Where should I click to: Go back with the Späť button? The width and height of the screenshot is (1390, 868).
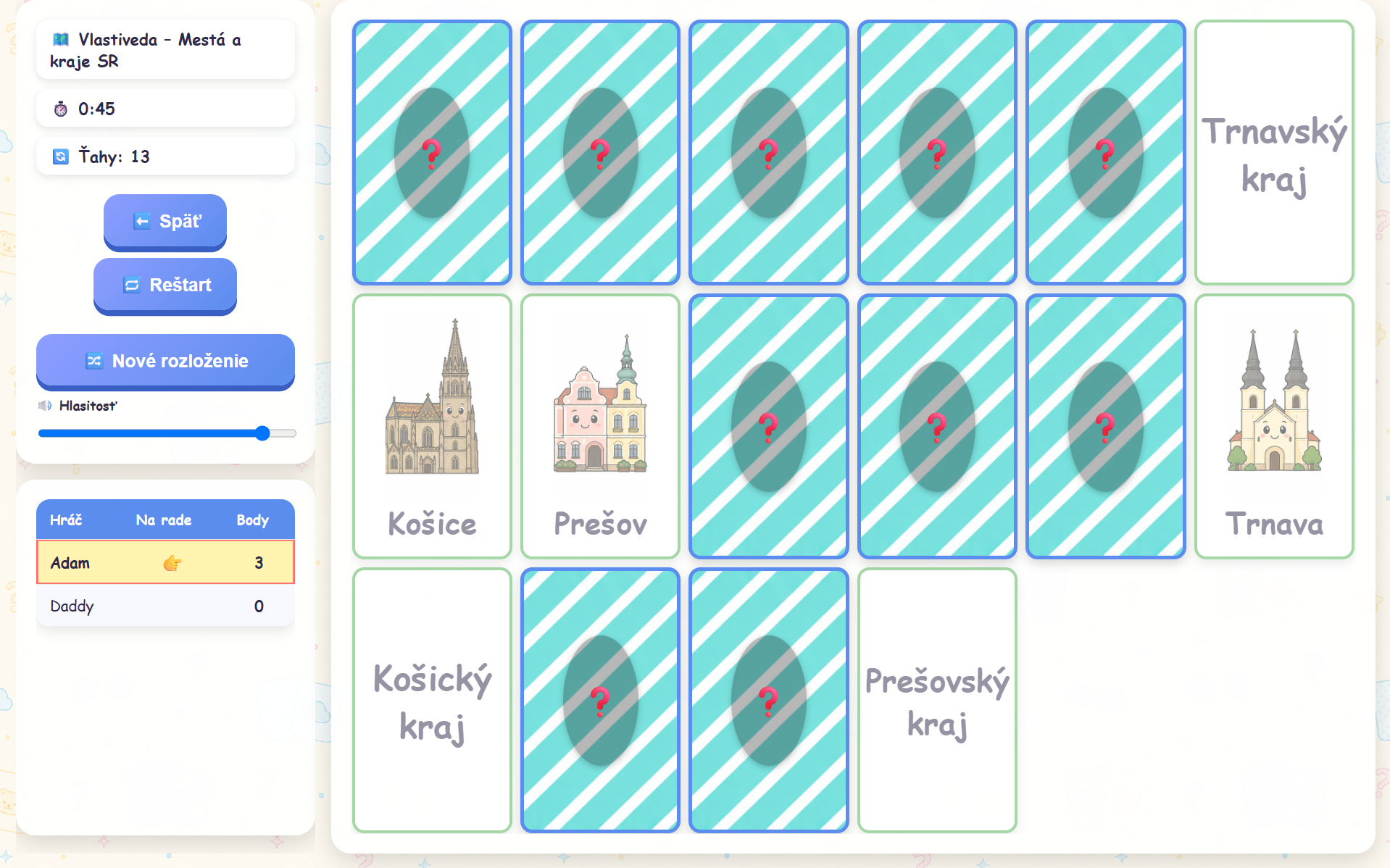(x=165, y=221)
